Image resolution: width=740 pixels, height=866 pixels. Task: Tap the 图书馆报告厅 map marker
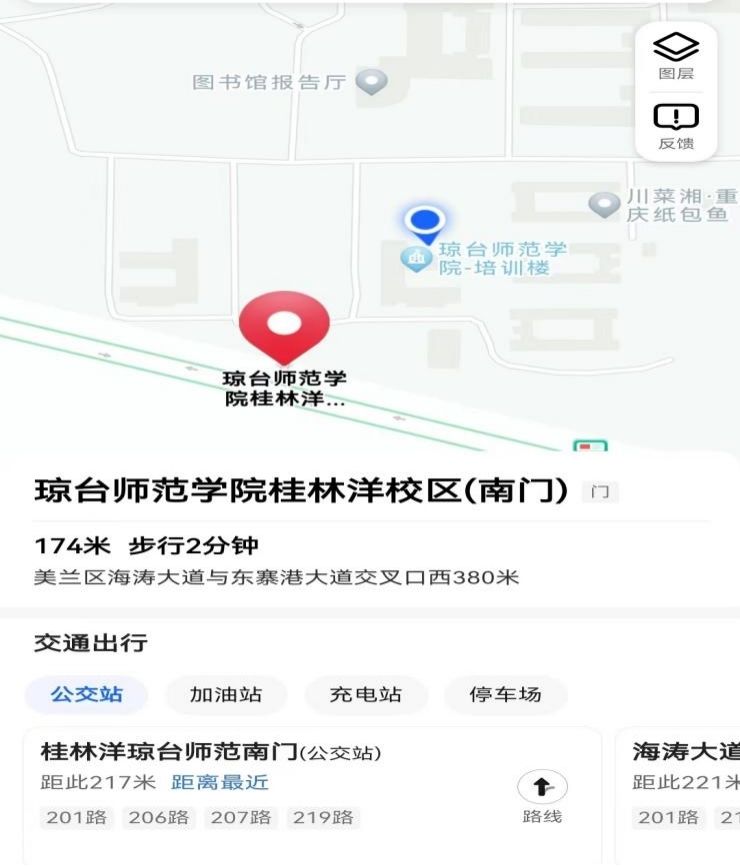coord(372,82)
